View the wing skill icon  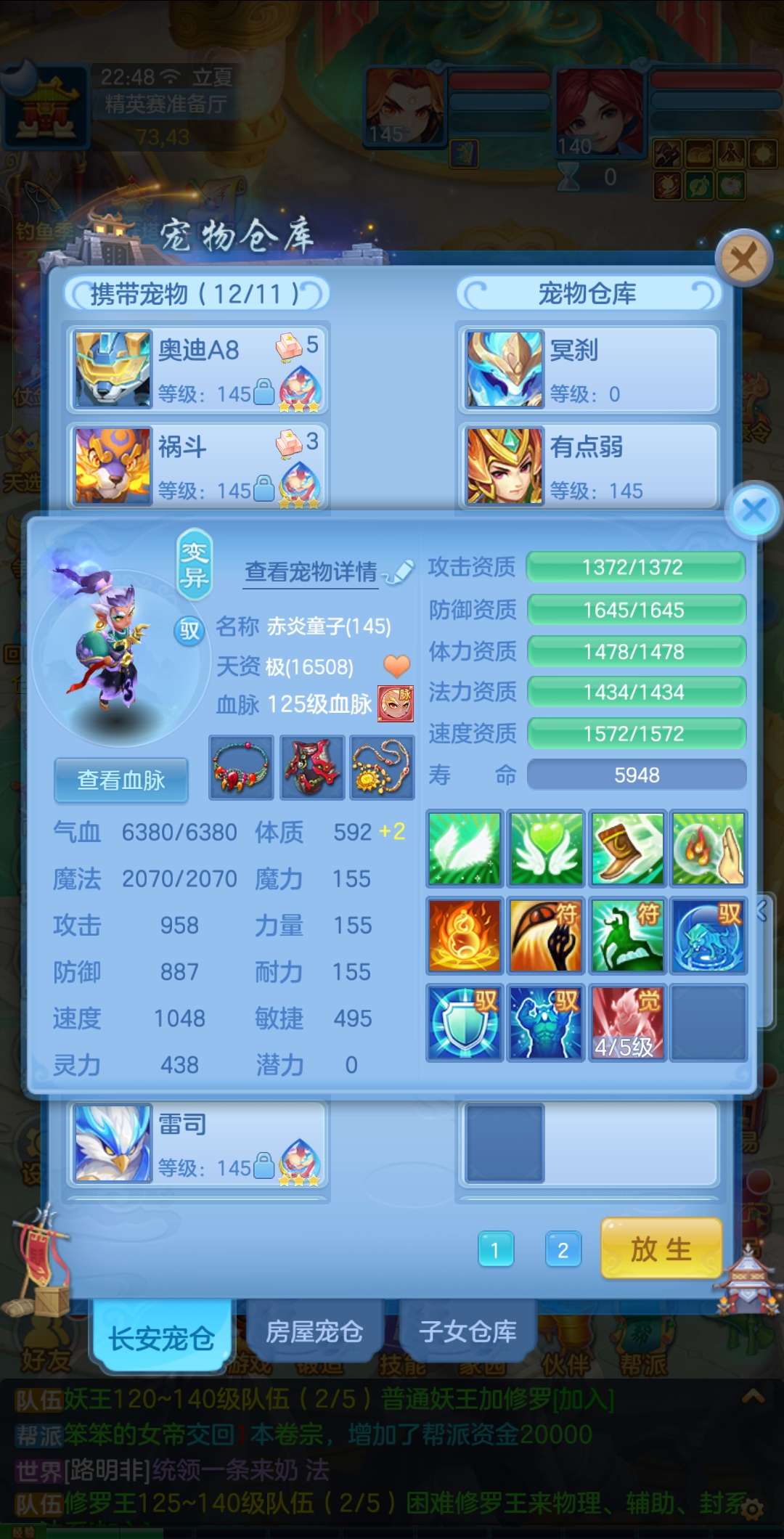click(465, 849)
